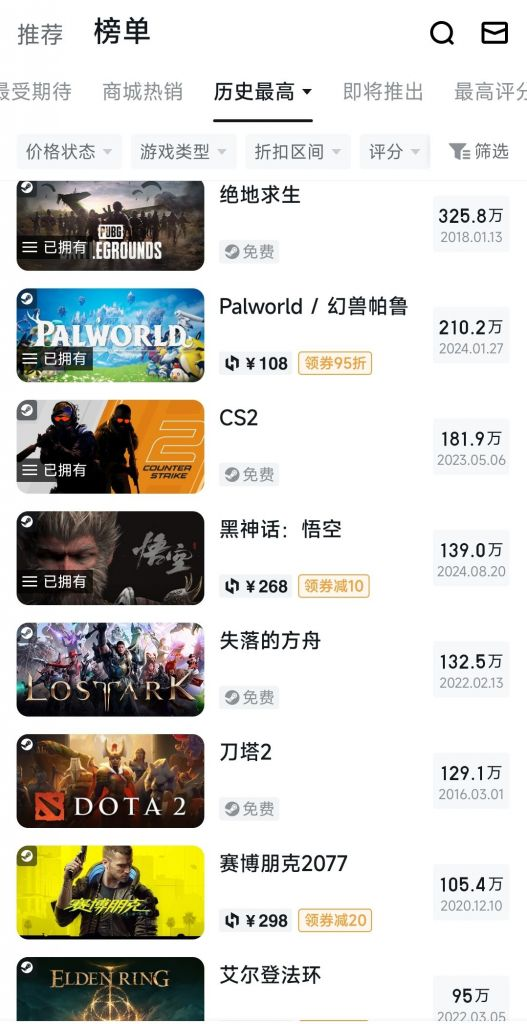
Task: Open the 失落的方舟 game entry
Action: (263, 669)
